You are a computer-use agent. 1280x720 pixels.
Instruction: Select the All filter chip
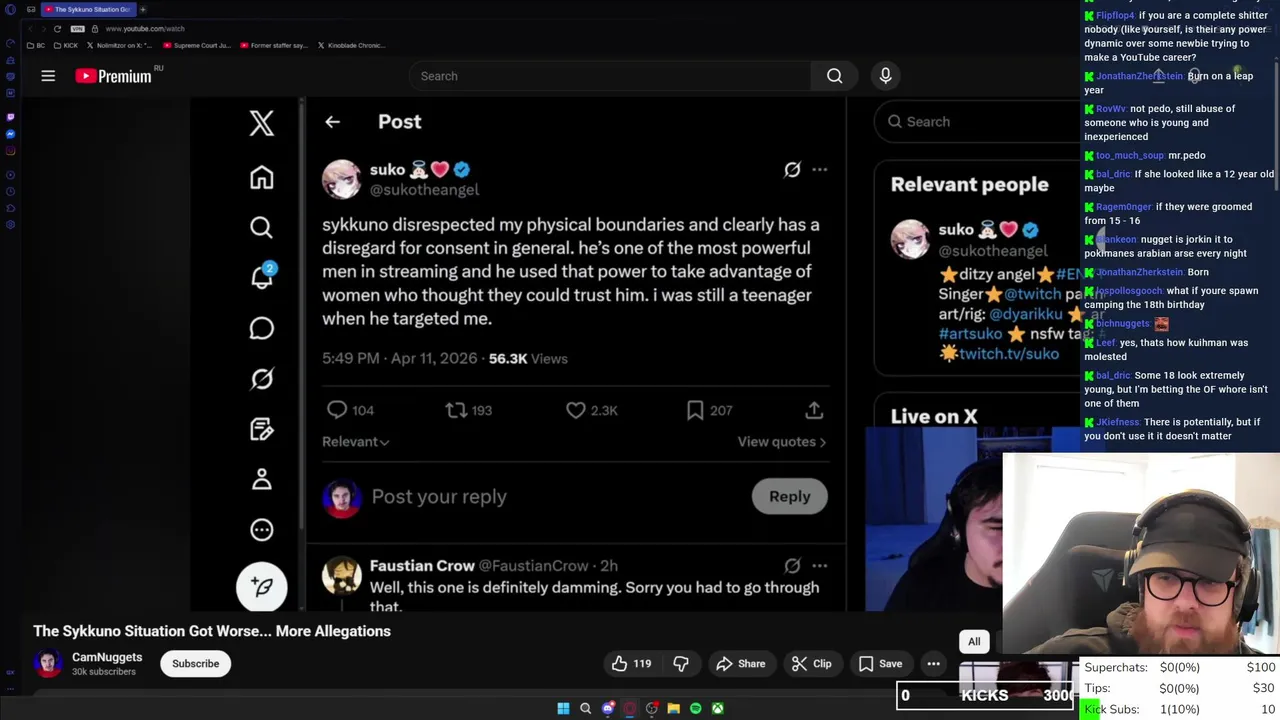[974, 642]
